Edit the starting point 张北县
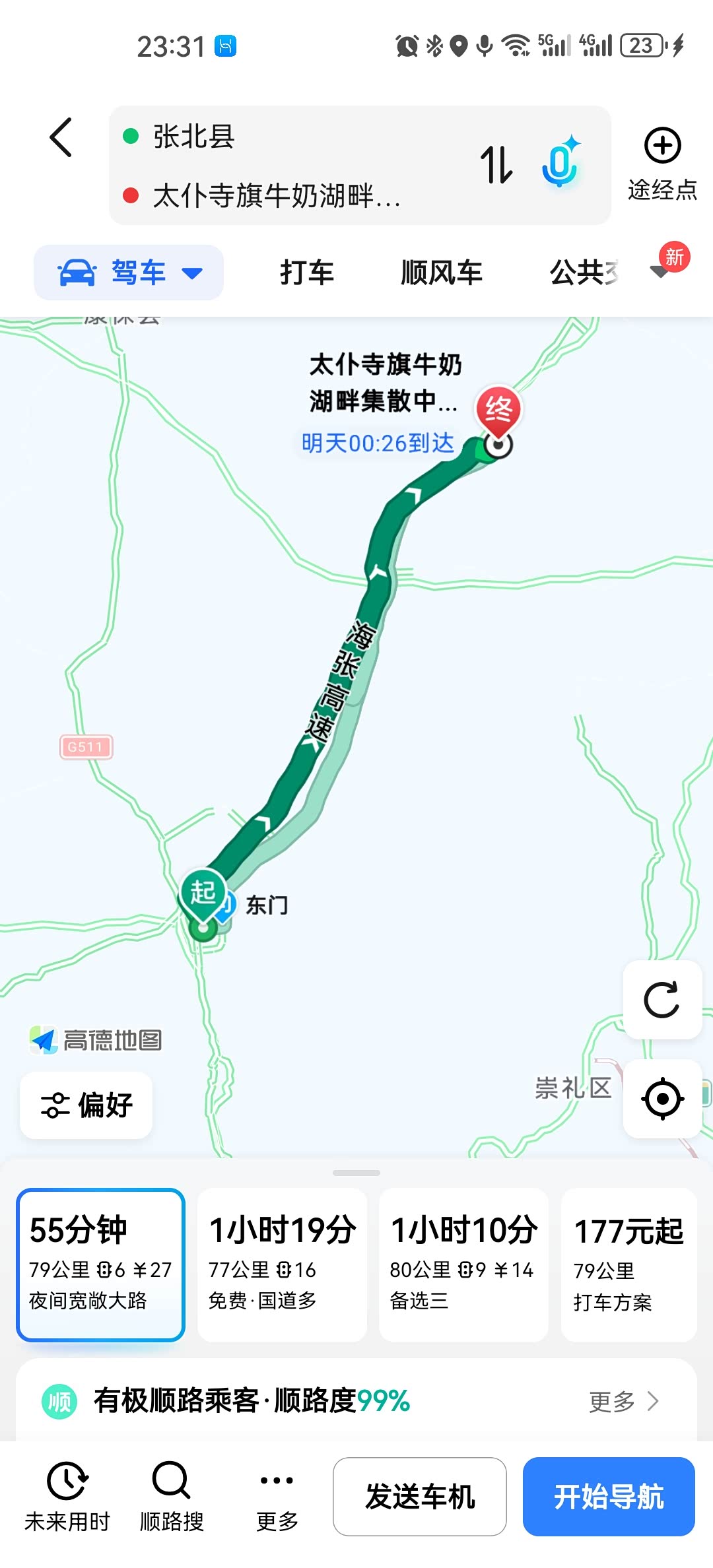713x1568 pixels. click(264, 137)
